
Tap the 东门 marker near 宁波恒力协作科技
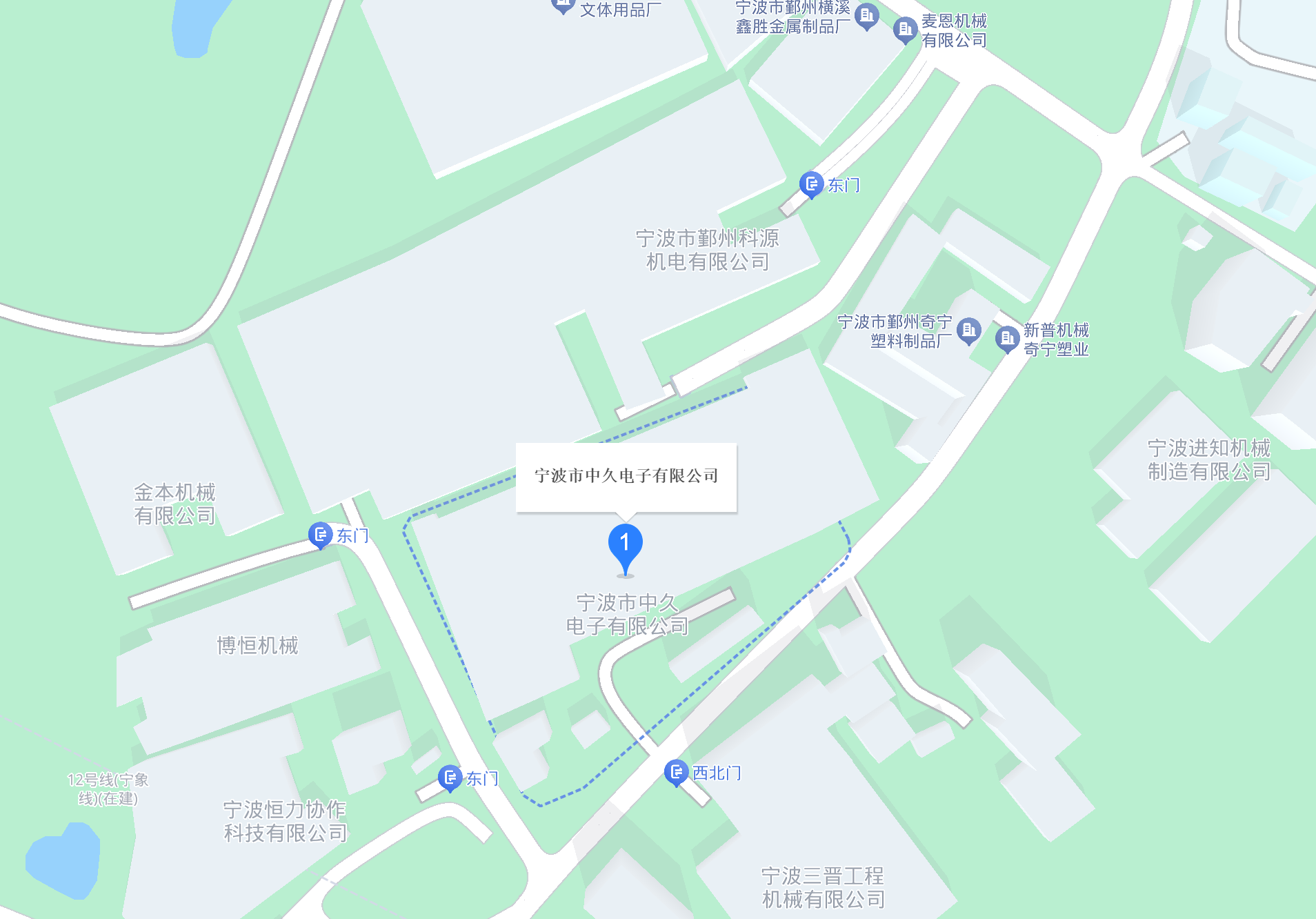click(450, 778)
